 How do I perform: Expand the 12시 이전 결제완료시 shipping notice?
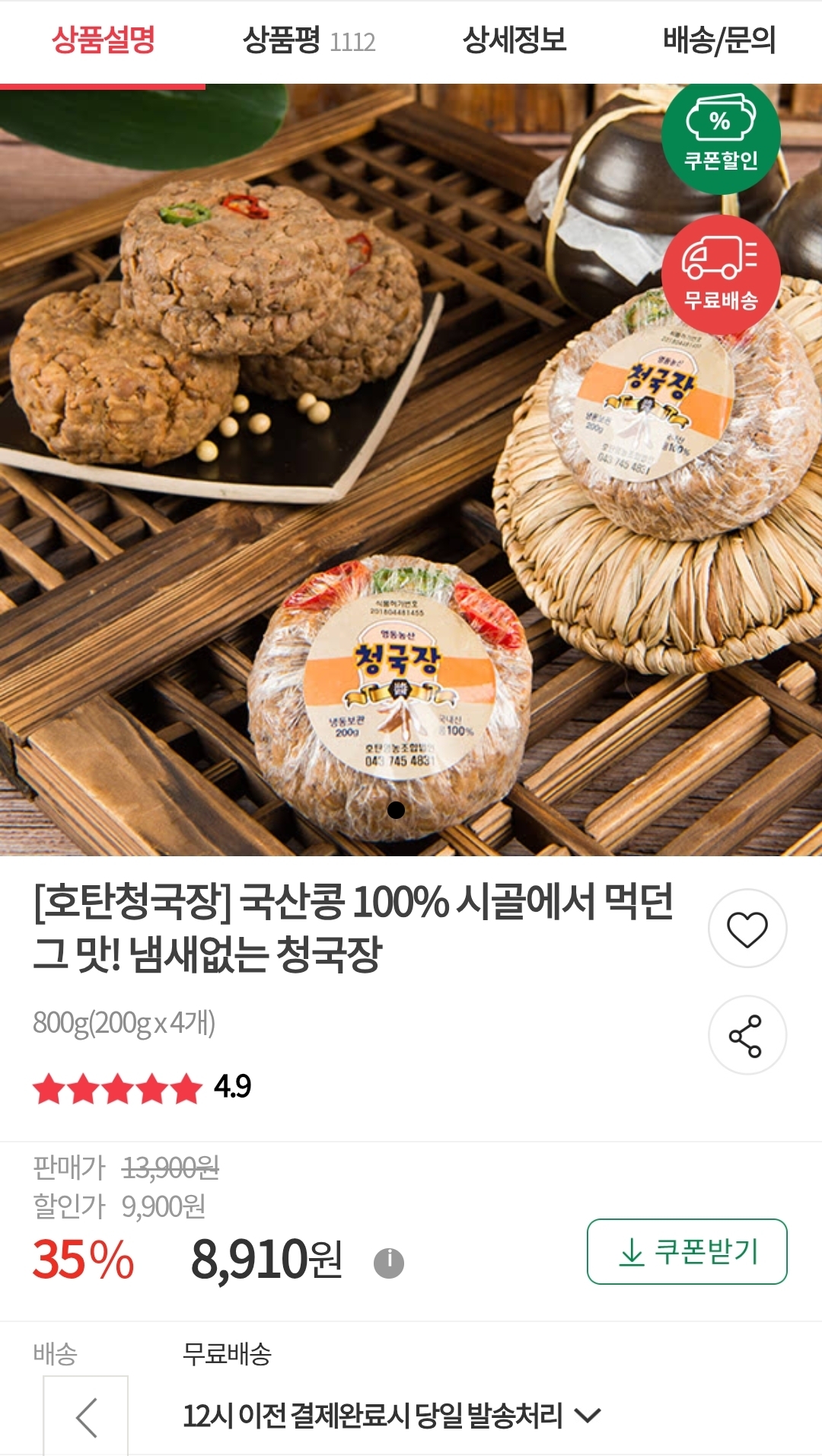coord(587,1416)
